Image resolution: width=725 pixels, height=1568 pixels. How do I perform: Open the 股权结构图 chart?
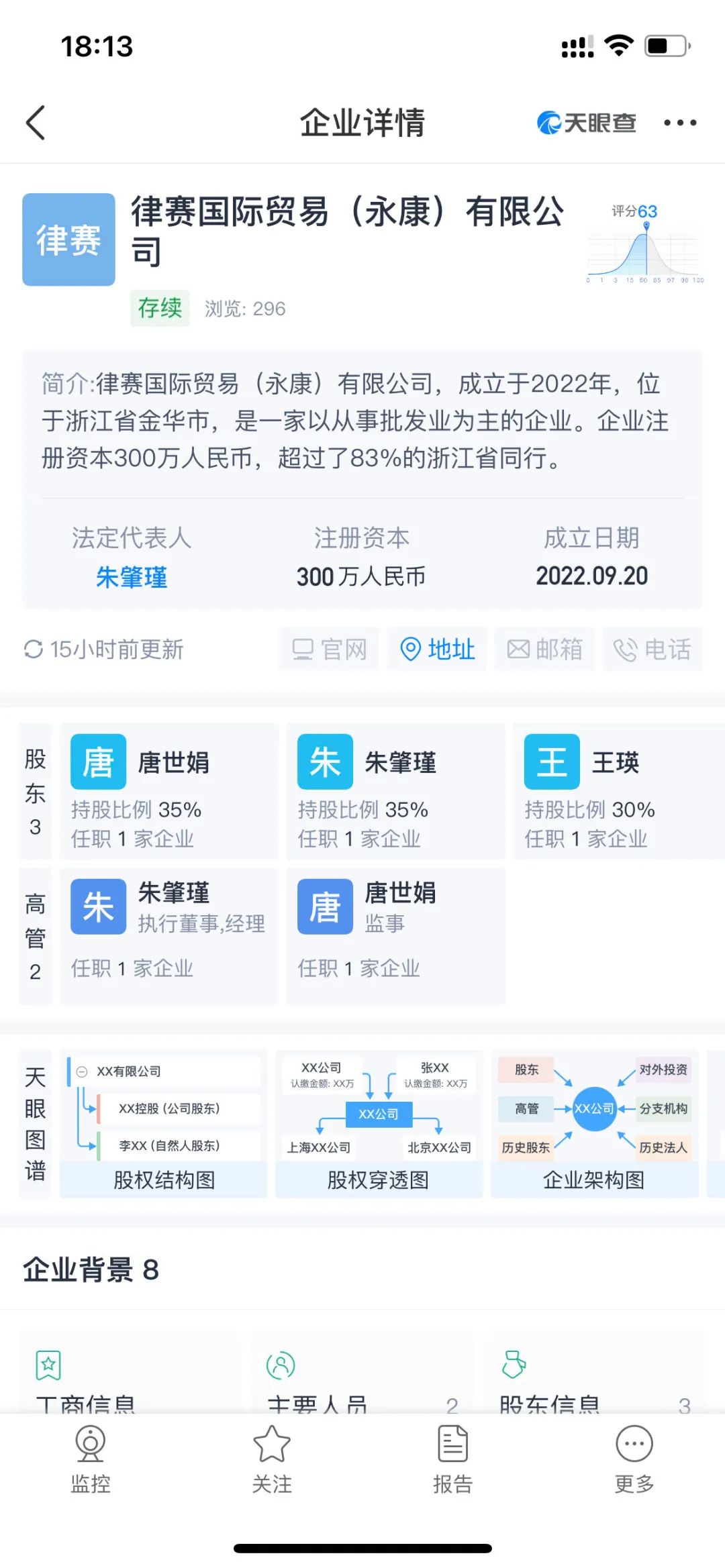pos(164,1124)
